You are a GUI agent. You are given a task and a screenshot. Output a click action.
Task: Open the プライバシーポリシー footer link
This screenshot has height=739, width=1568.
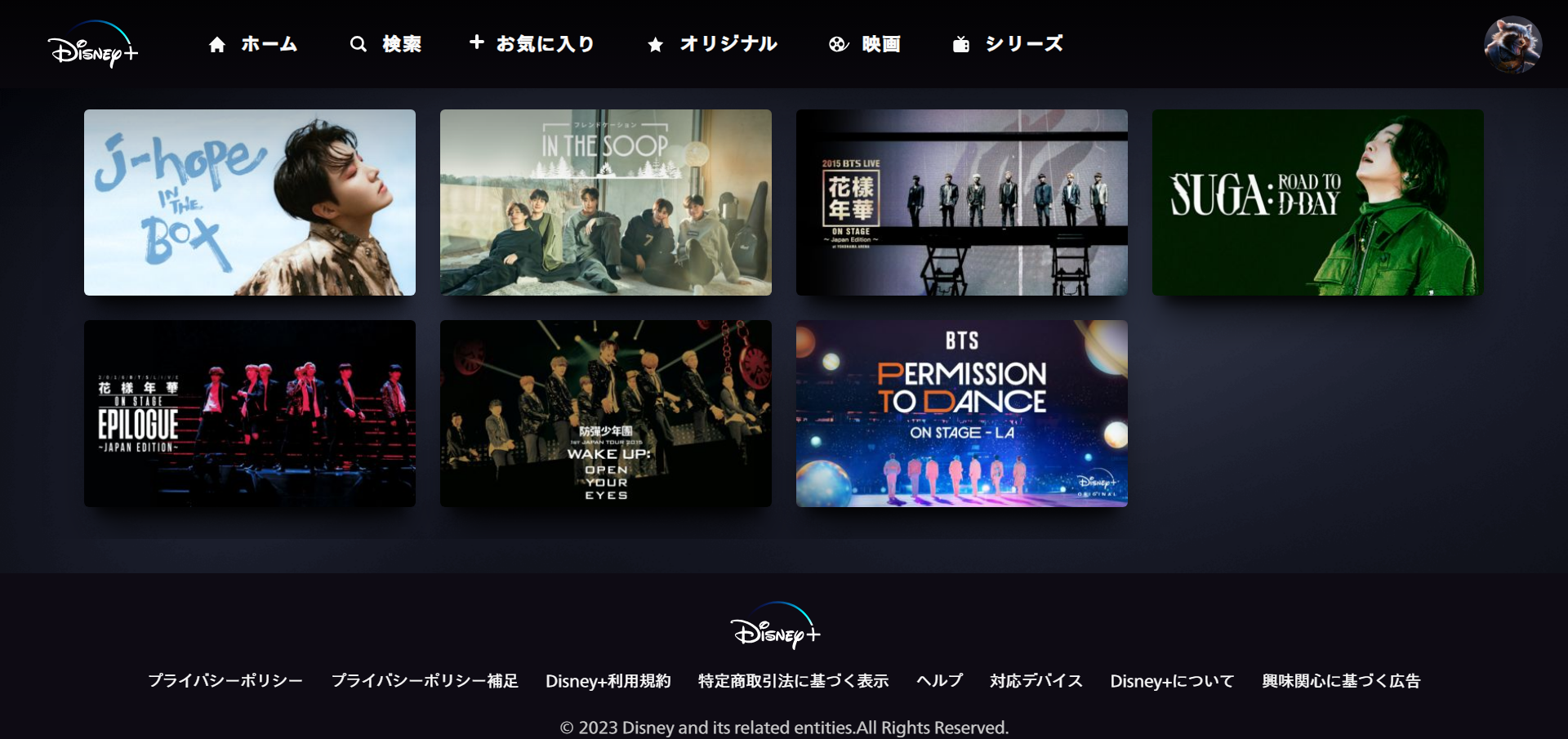[225, 680]
